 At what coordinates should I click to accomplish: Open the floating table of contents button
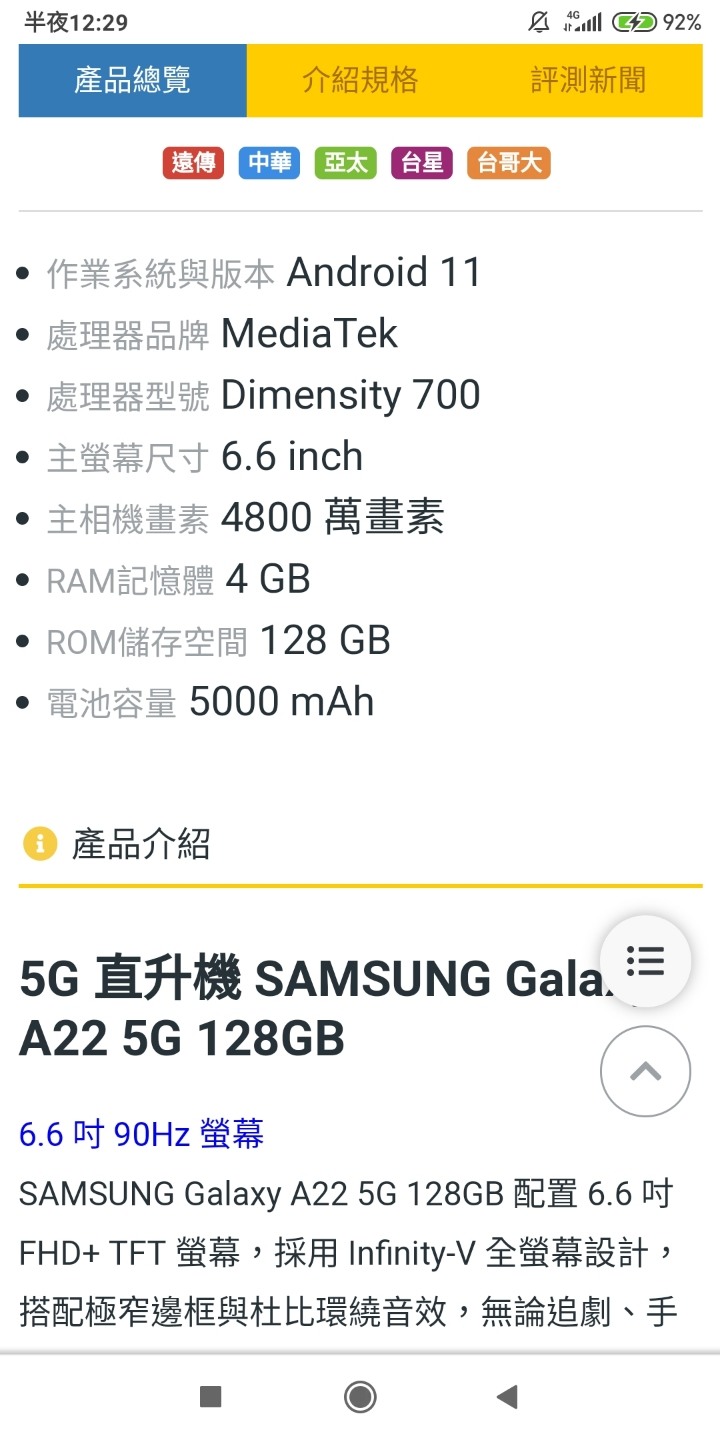point(645,961)
